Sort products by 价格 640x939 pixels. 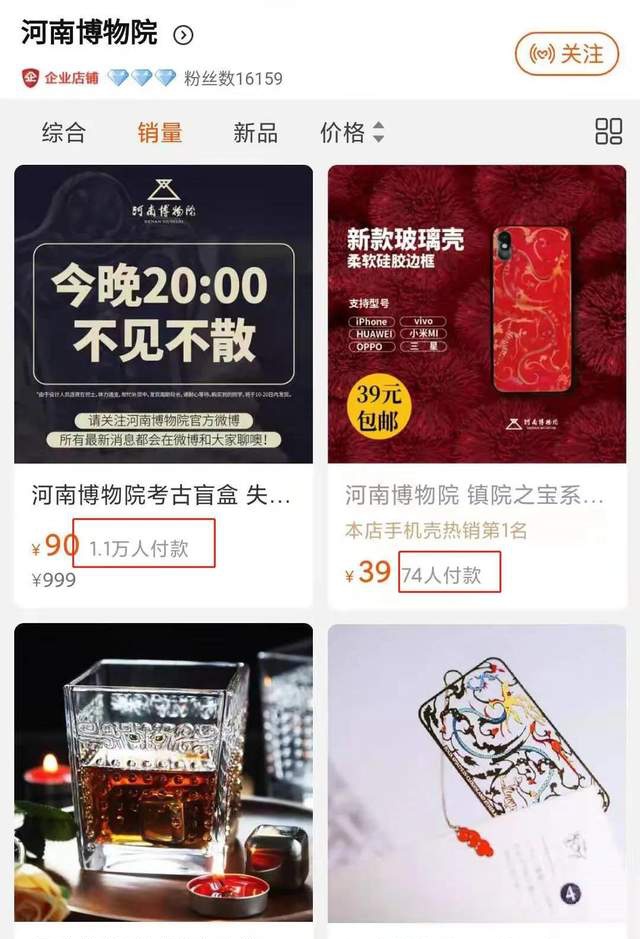pyautogui.click(x=352, y=132)
